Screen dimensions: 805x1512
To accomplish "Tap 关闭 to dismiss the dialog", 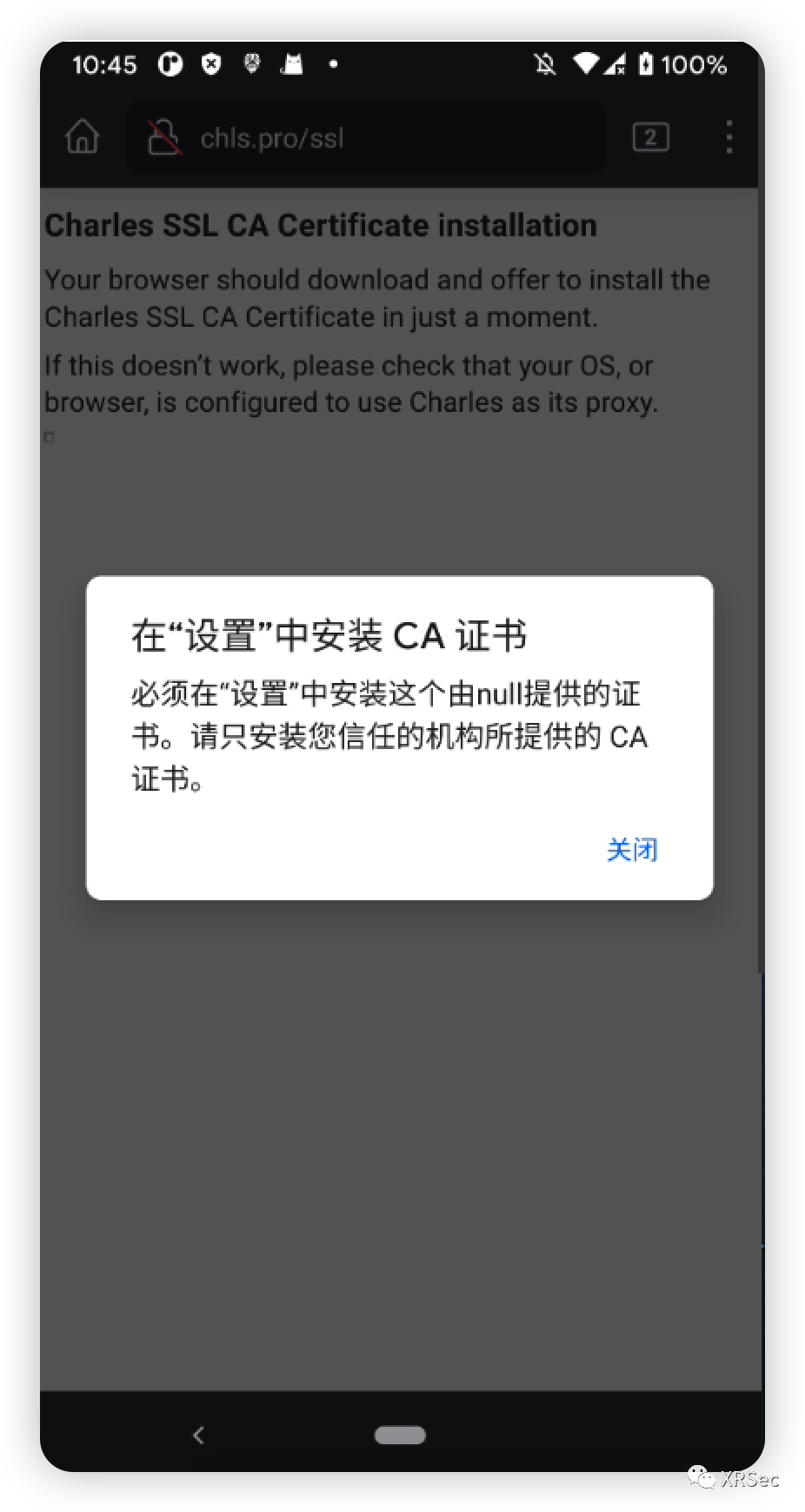I will click(x=632, y=849).
